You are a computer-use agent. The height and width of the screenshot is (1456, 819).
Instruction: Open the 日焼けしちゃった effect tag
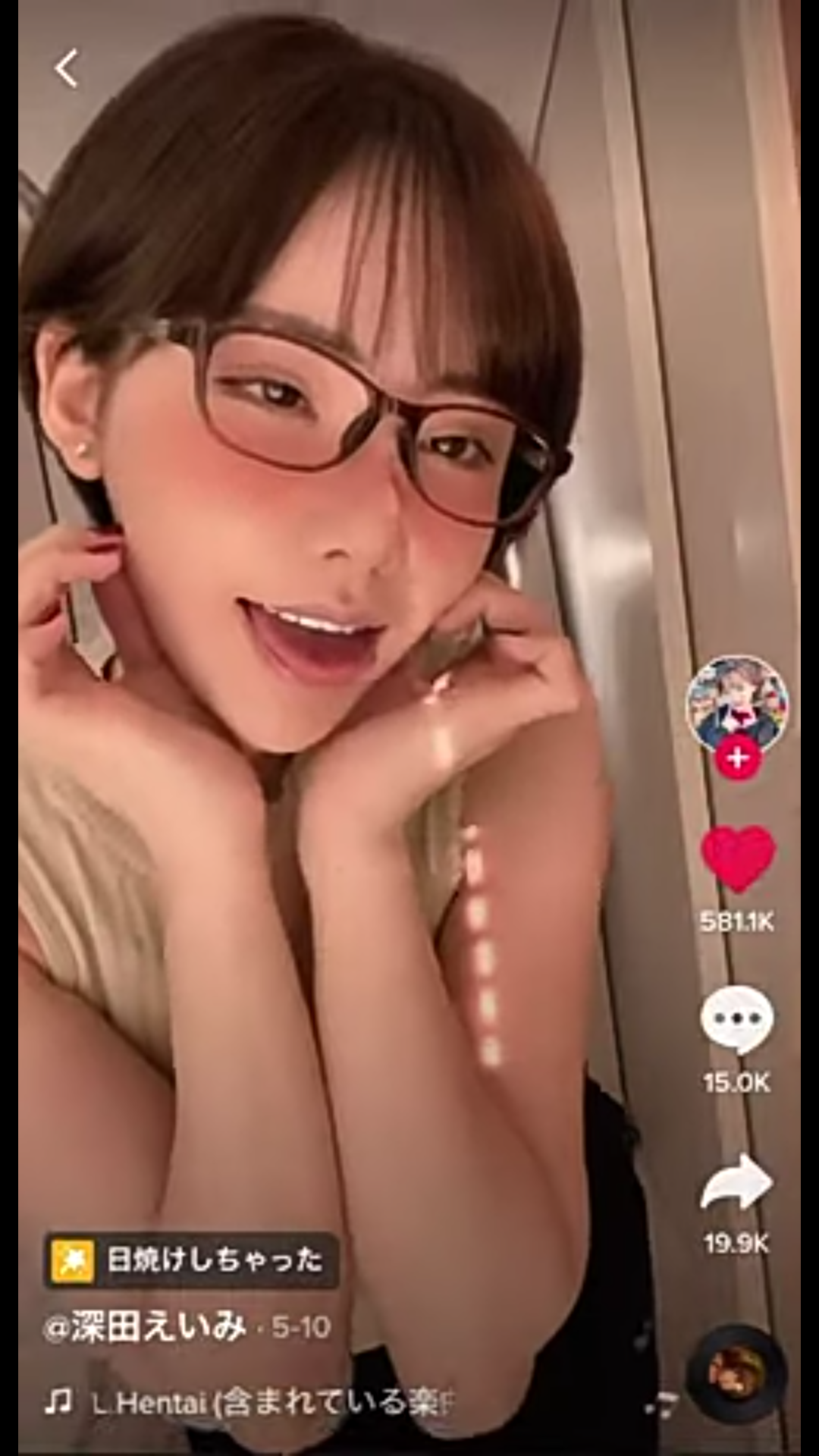(191, 1261)
